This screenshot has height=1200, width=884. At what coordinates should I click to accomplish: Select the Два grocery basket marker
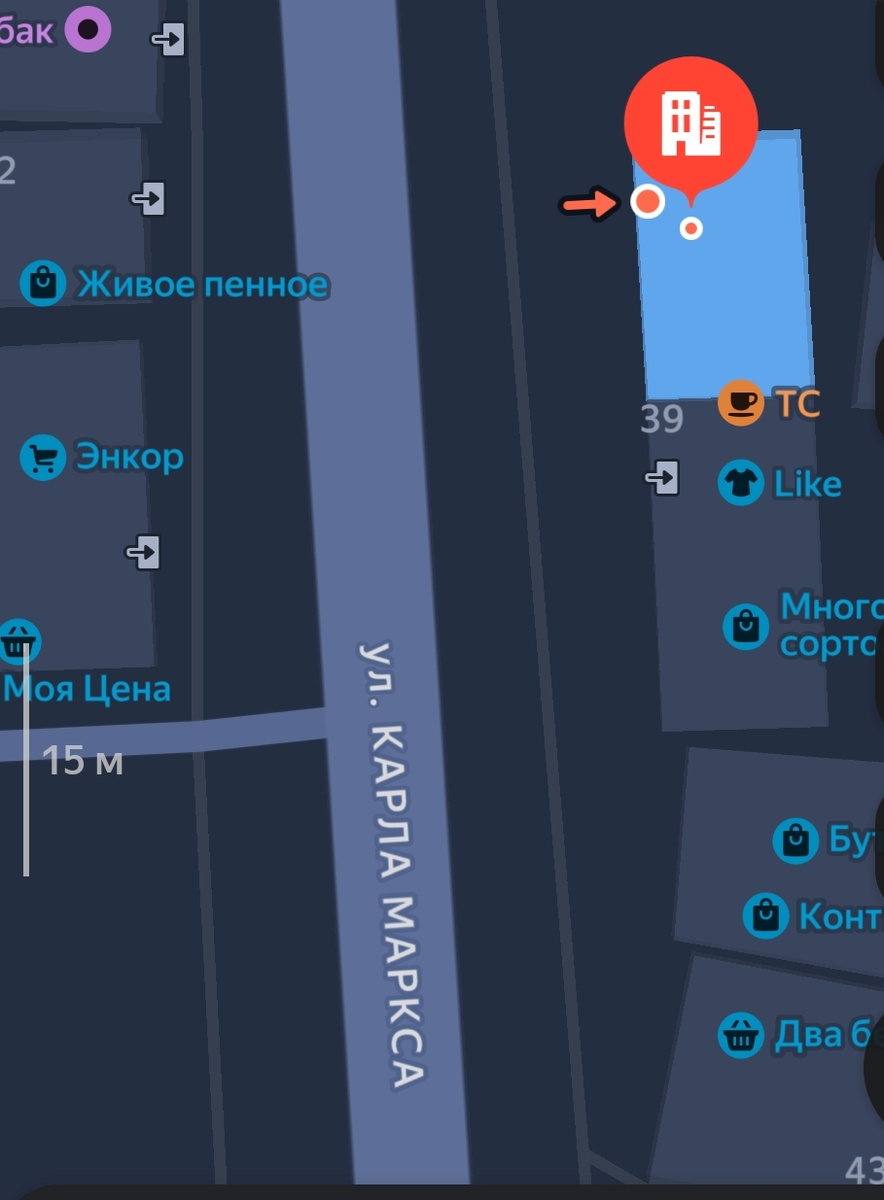point(742,1034)
